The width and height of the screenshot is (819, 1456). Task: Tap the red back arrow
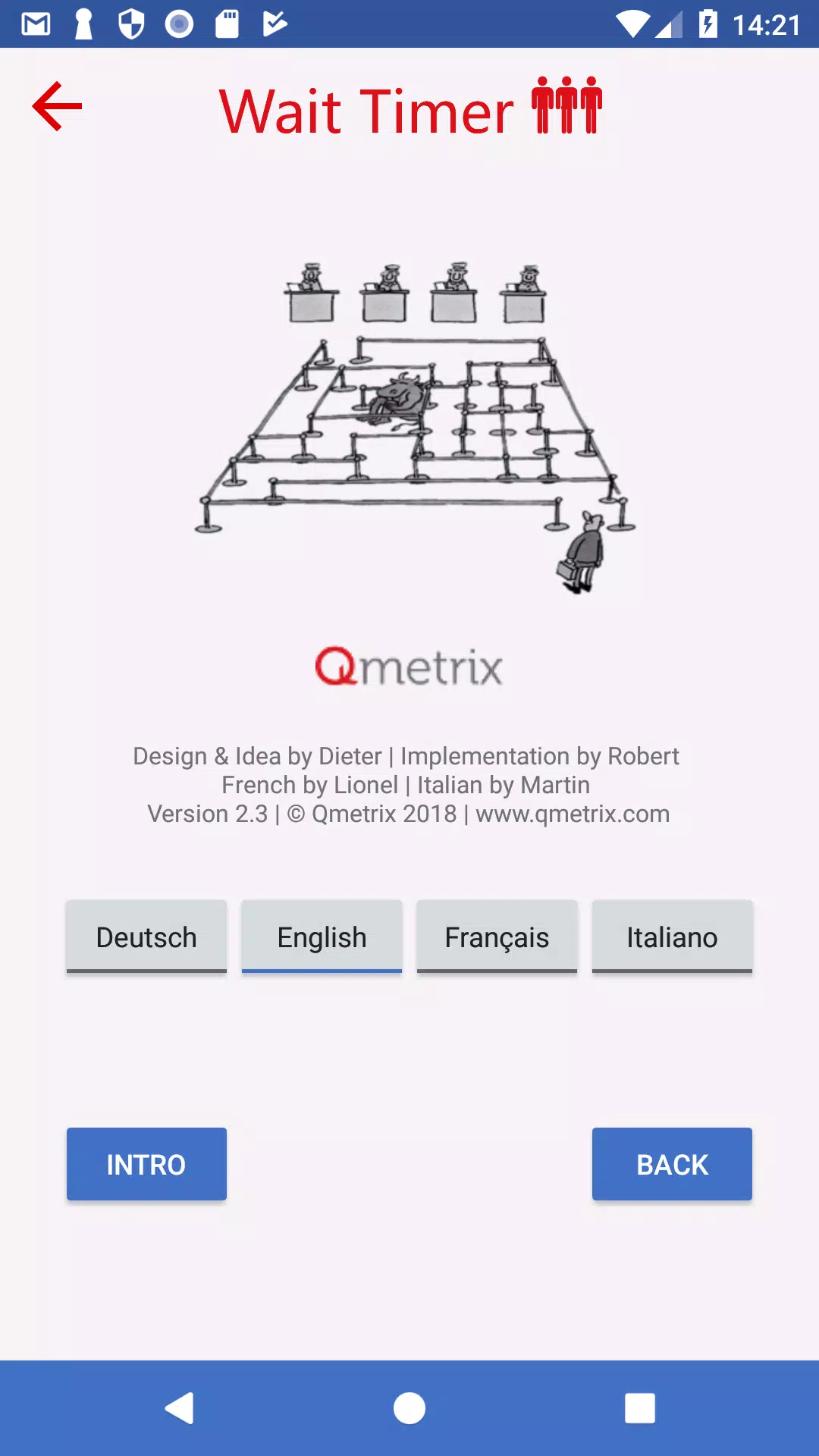coord(57,107)
